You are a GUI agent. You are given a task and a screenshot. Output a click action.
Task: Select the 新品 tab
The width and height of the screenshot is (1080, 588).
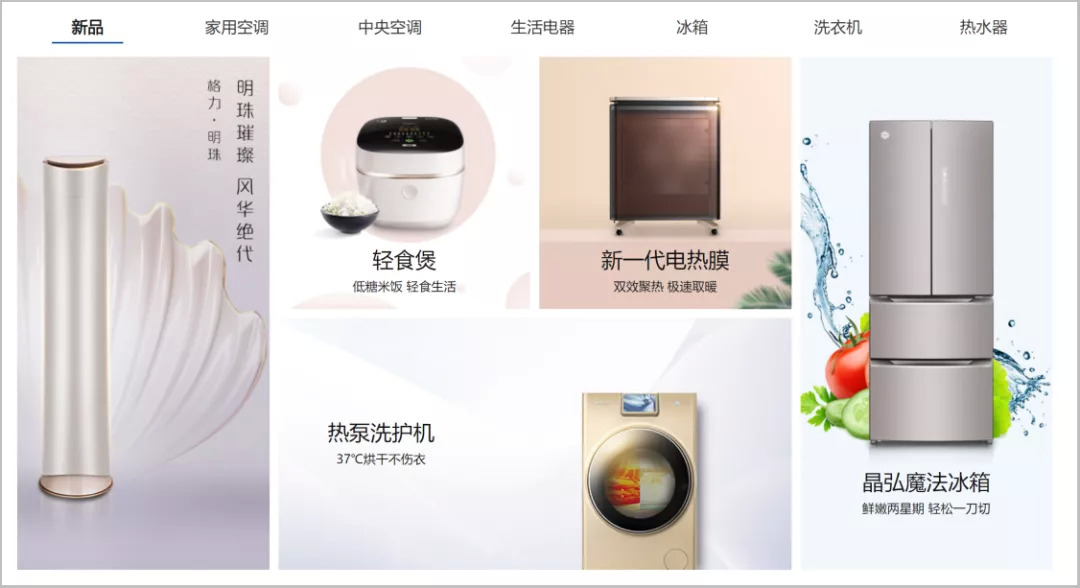[x=87, y=28]
